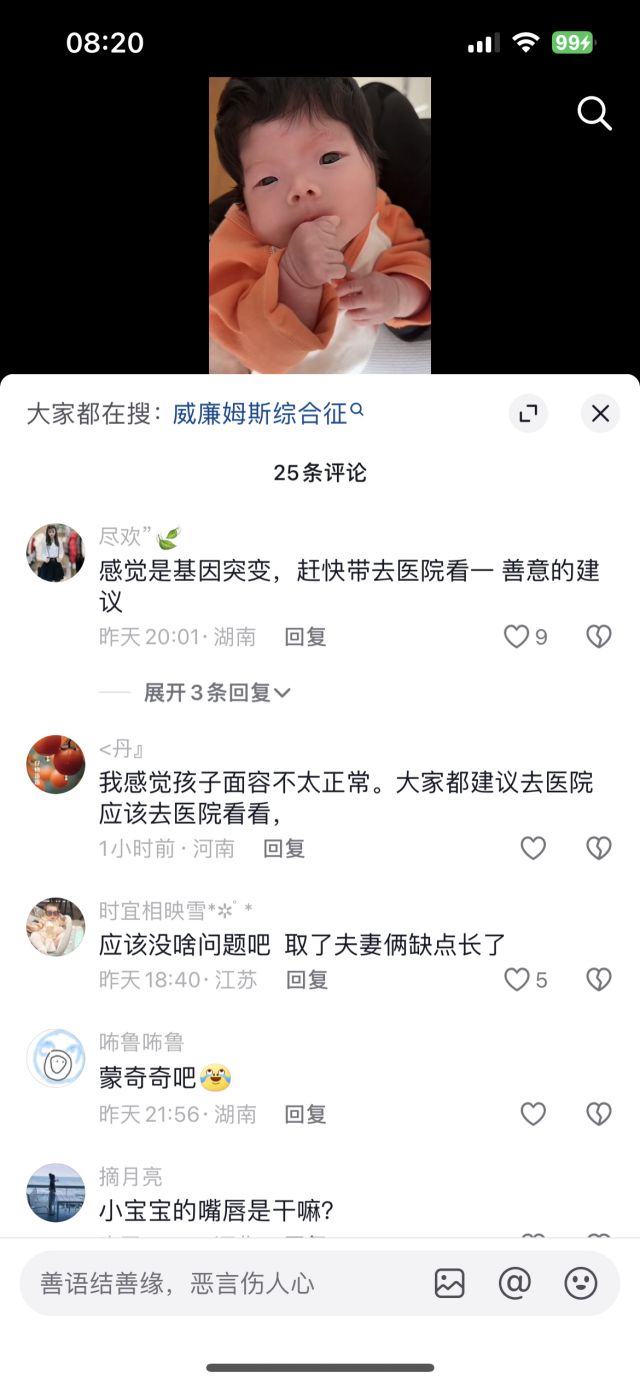Open the emoji picker
Screen dimensions: 640x1385
click(x=581, y=1283)
